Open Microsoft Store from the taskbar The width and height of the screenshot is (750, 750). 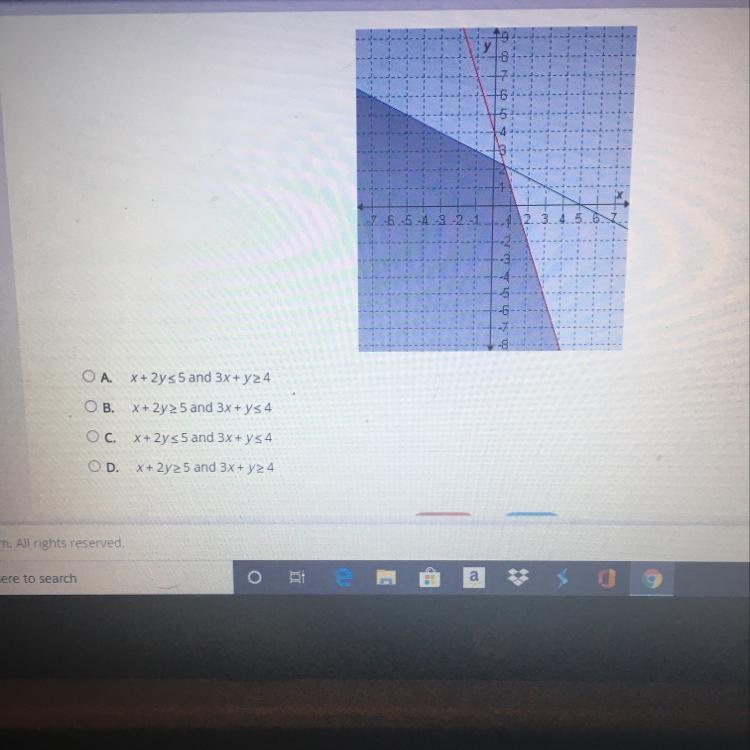pos(430,578)
